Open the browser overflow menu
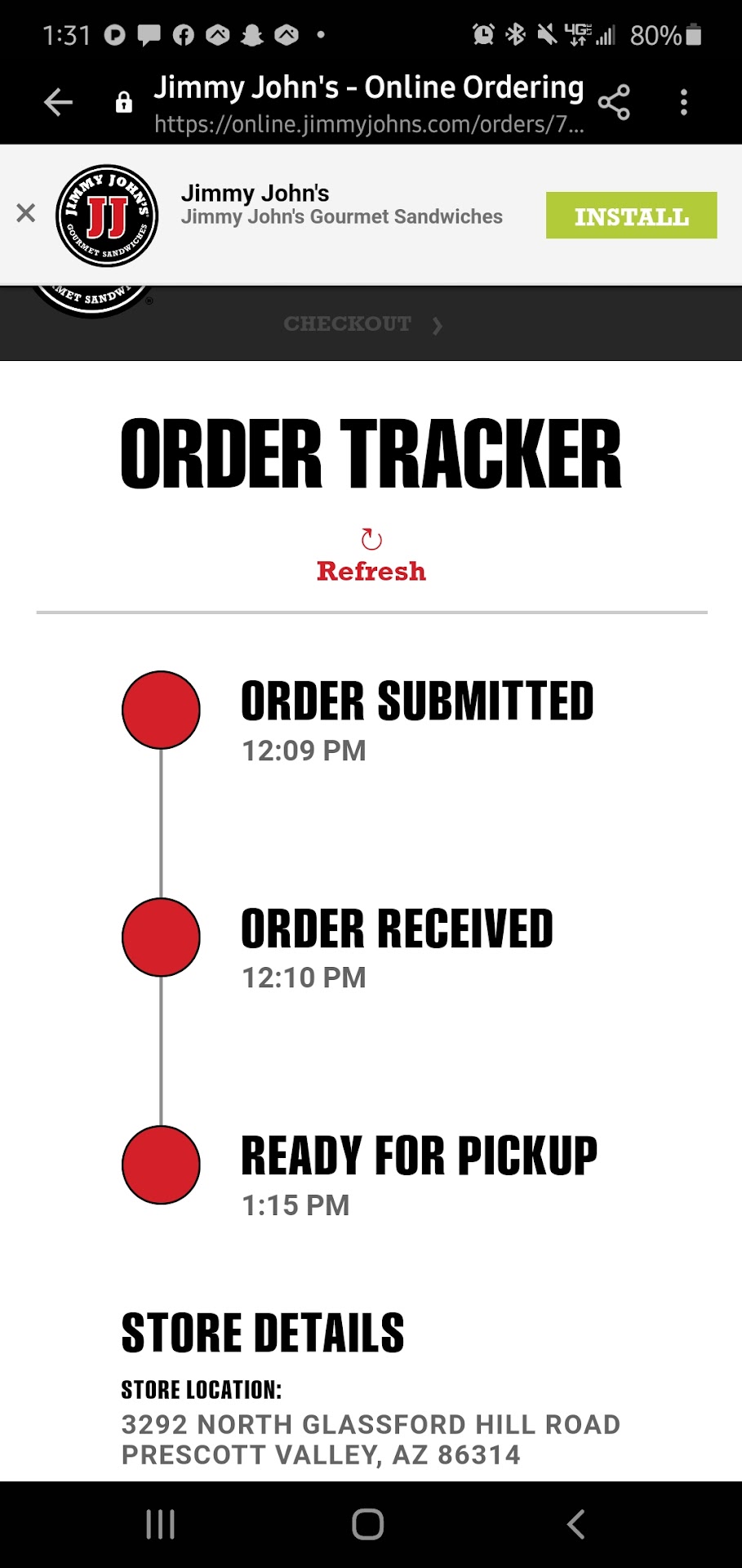The image size is (742, 1568). 684,102
